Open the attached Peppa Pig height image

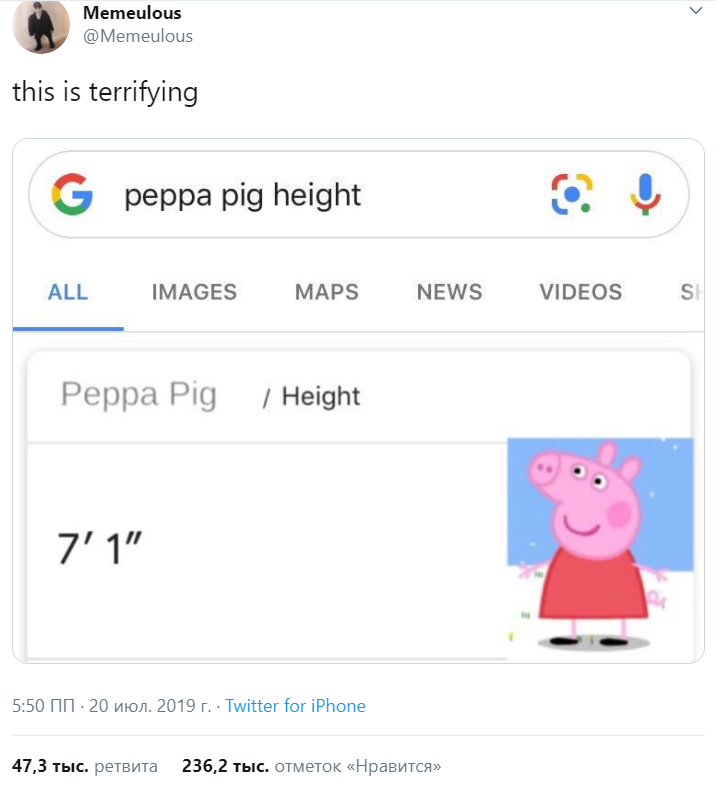coord(359,400)
